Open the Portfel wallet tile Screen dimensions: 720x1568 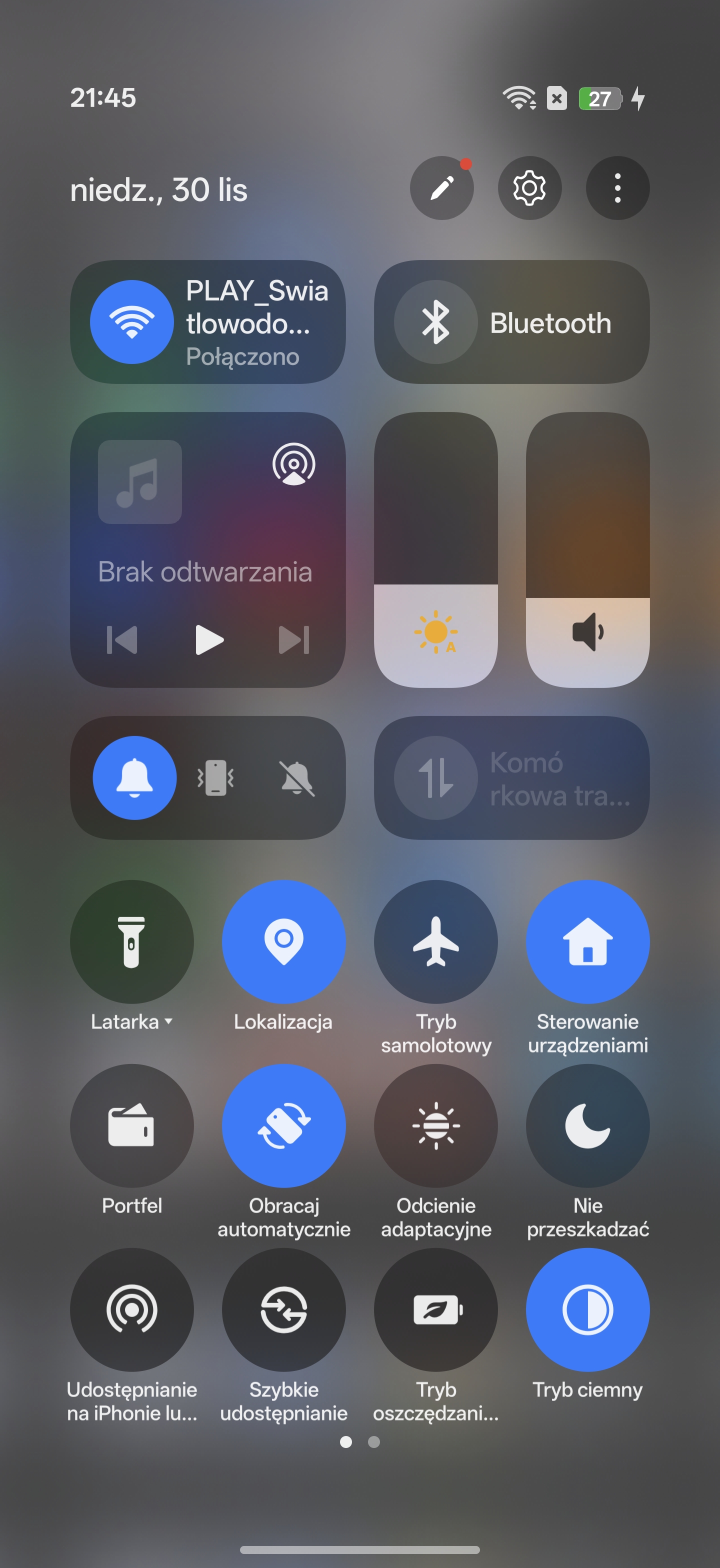pyautogui.click(x=132, y=1125)
